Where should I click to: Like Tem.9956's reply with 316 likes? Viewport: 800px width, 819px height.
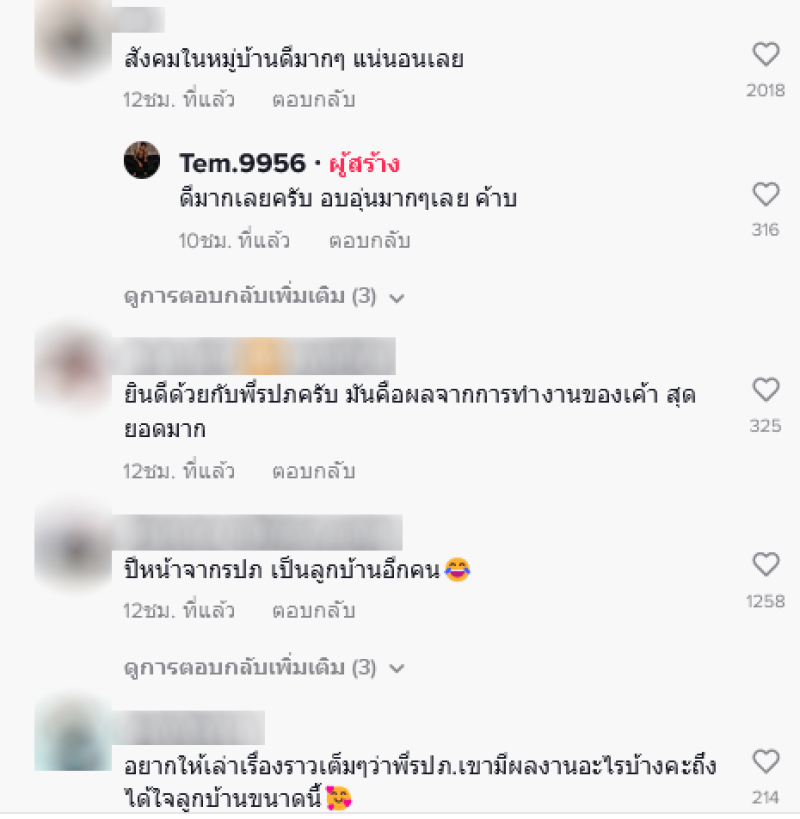(765, 194)
